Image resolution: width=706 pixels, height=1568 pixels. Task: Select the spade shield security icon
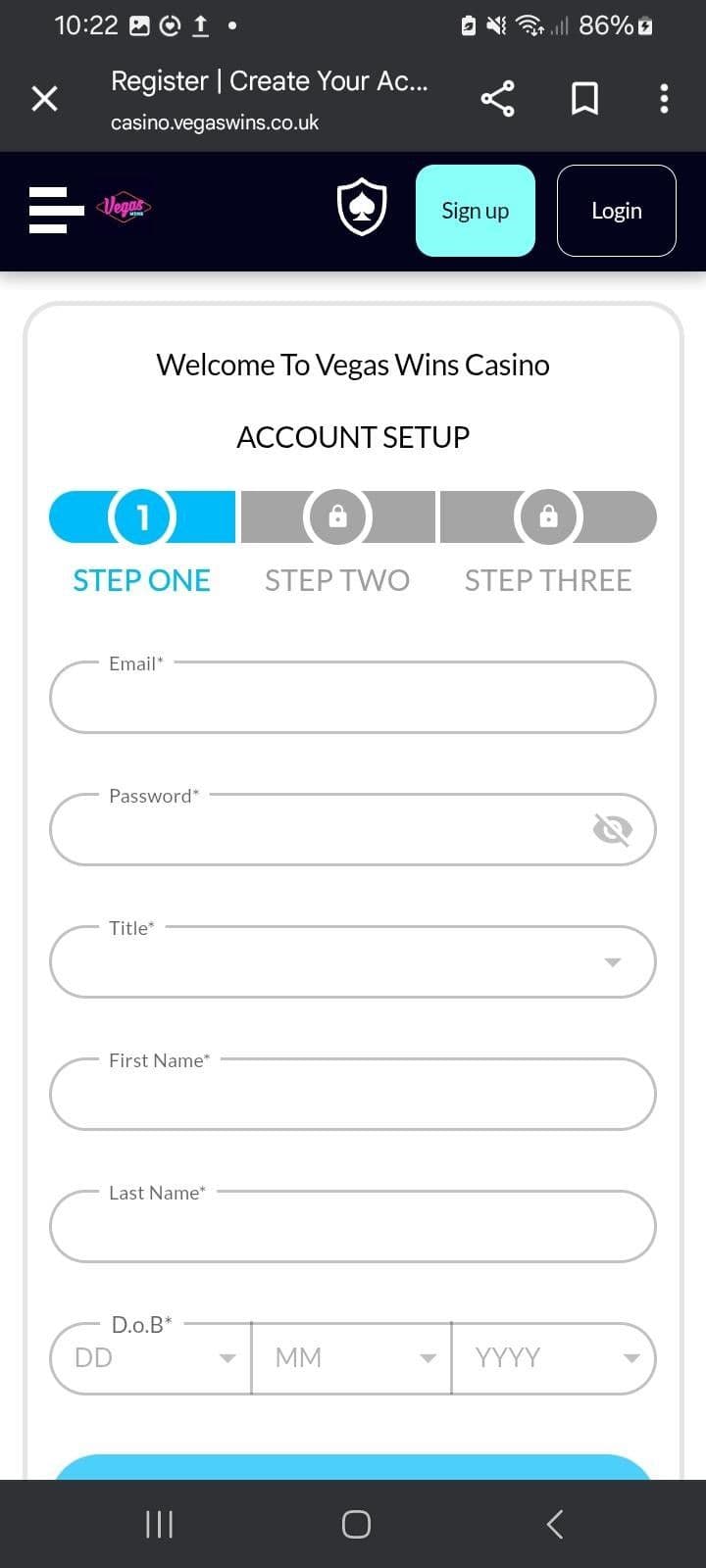(361, 207)
